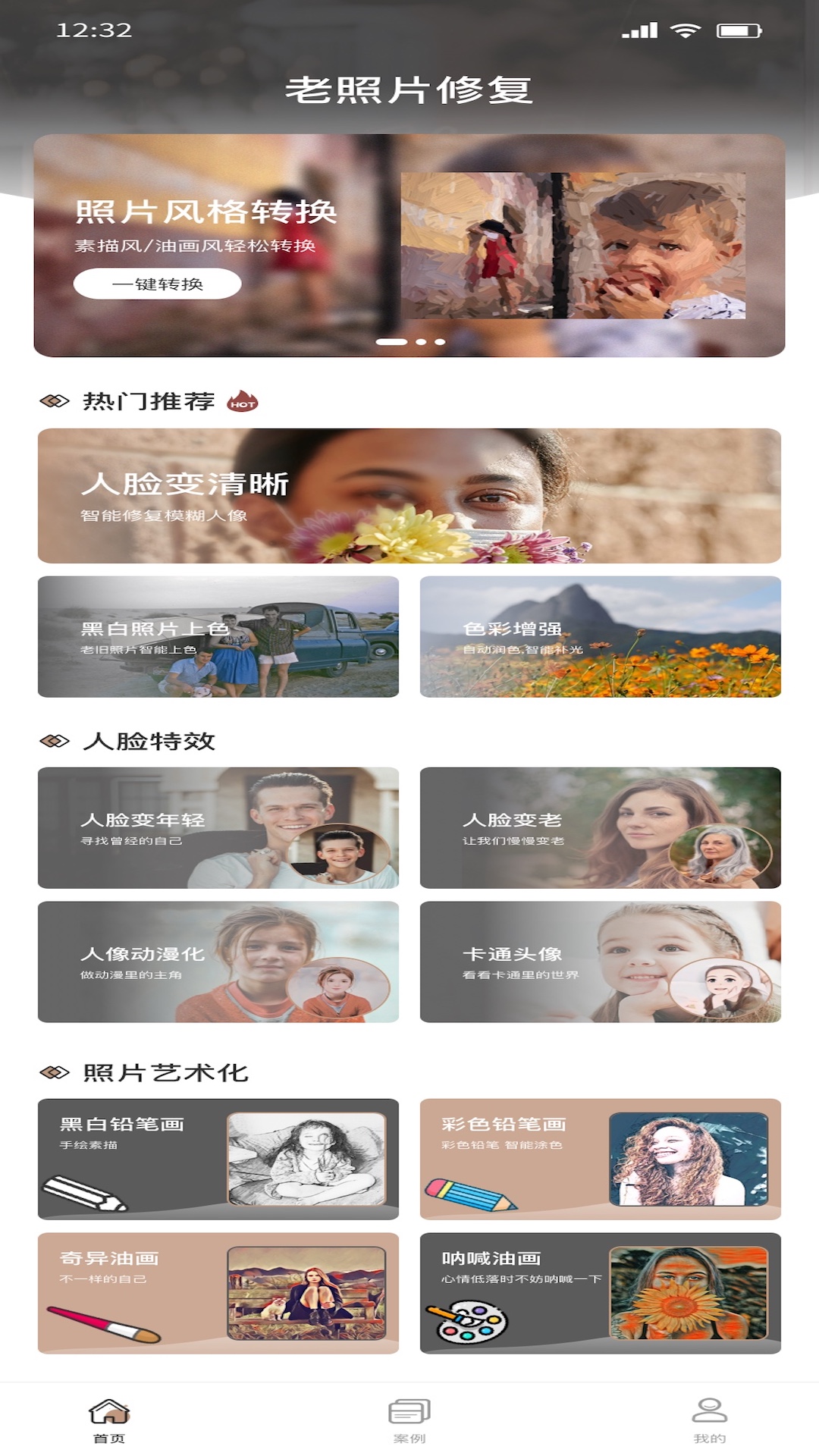This screenshot has height=1456, width=819.
Task: Select 呐喊油画 art style
Action: [x=600, y=1293]
